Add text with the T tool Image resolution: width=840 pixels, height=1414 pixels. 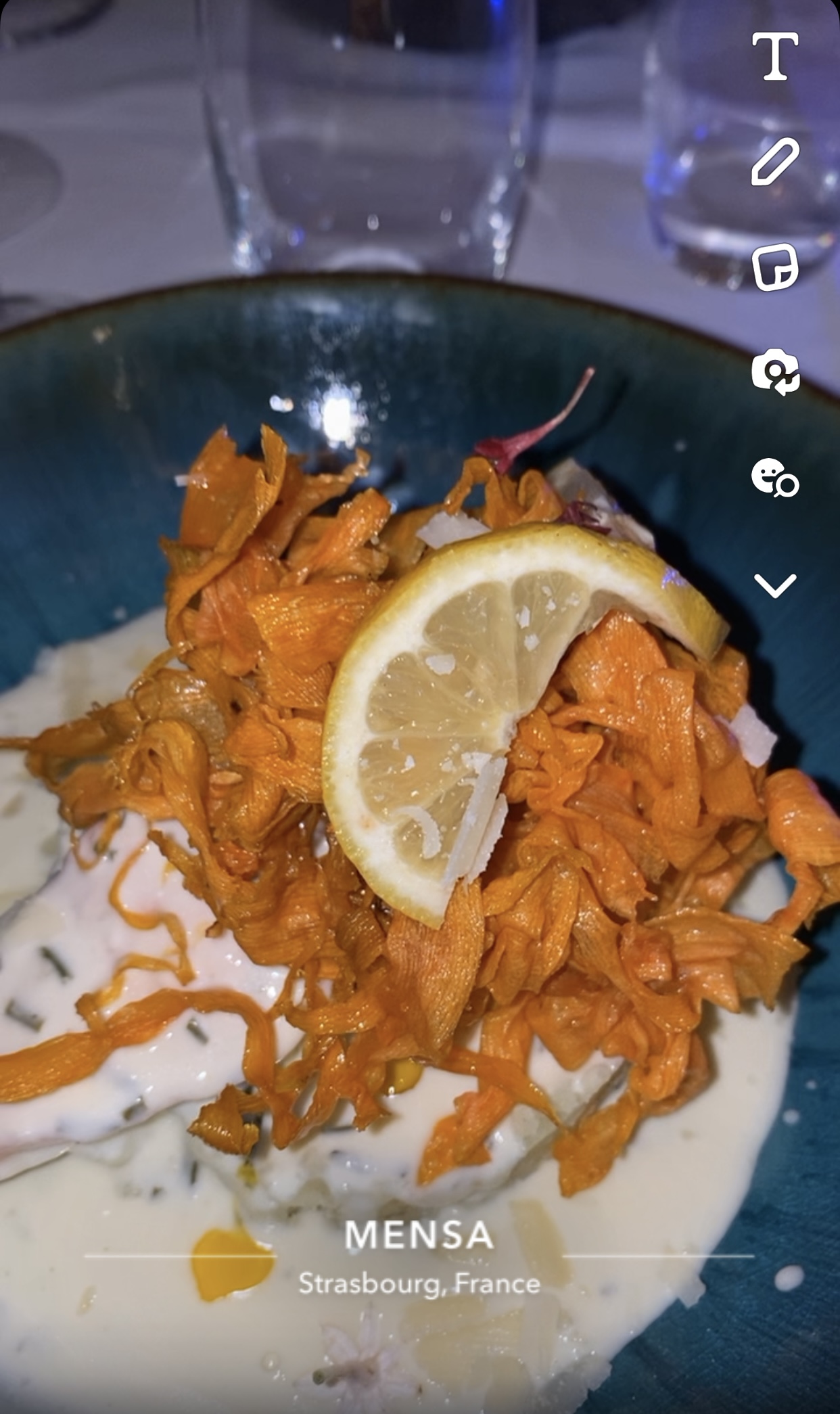pos(775,57)
